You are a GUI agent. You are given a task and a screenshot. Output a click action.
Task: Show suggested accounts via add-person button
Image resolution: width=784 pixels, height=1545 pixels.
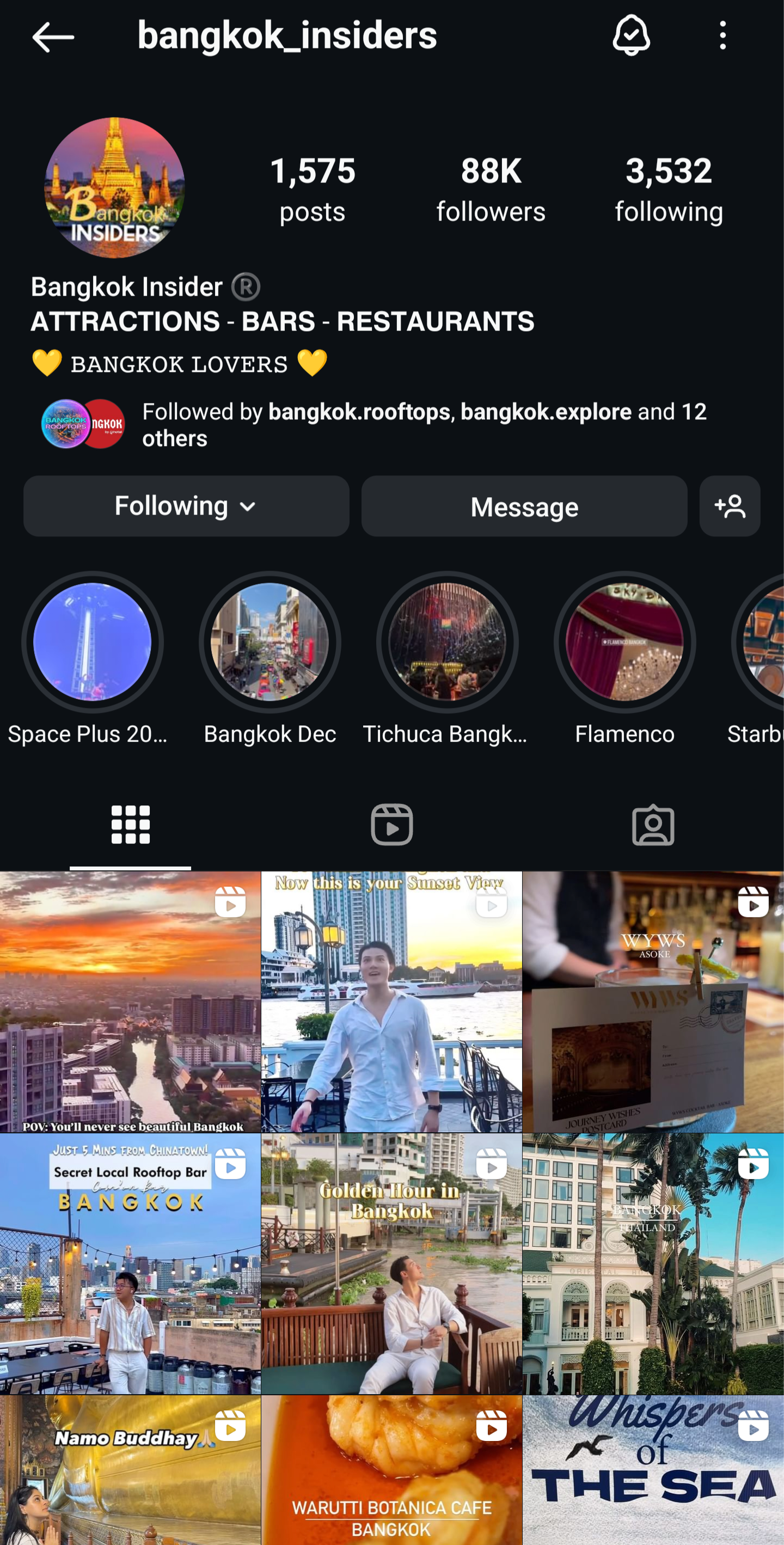click(730, 506)
